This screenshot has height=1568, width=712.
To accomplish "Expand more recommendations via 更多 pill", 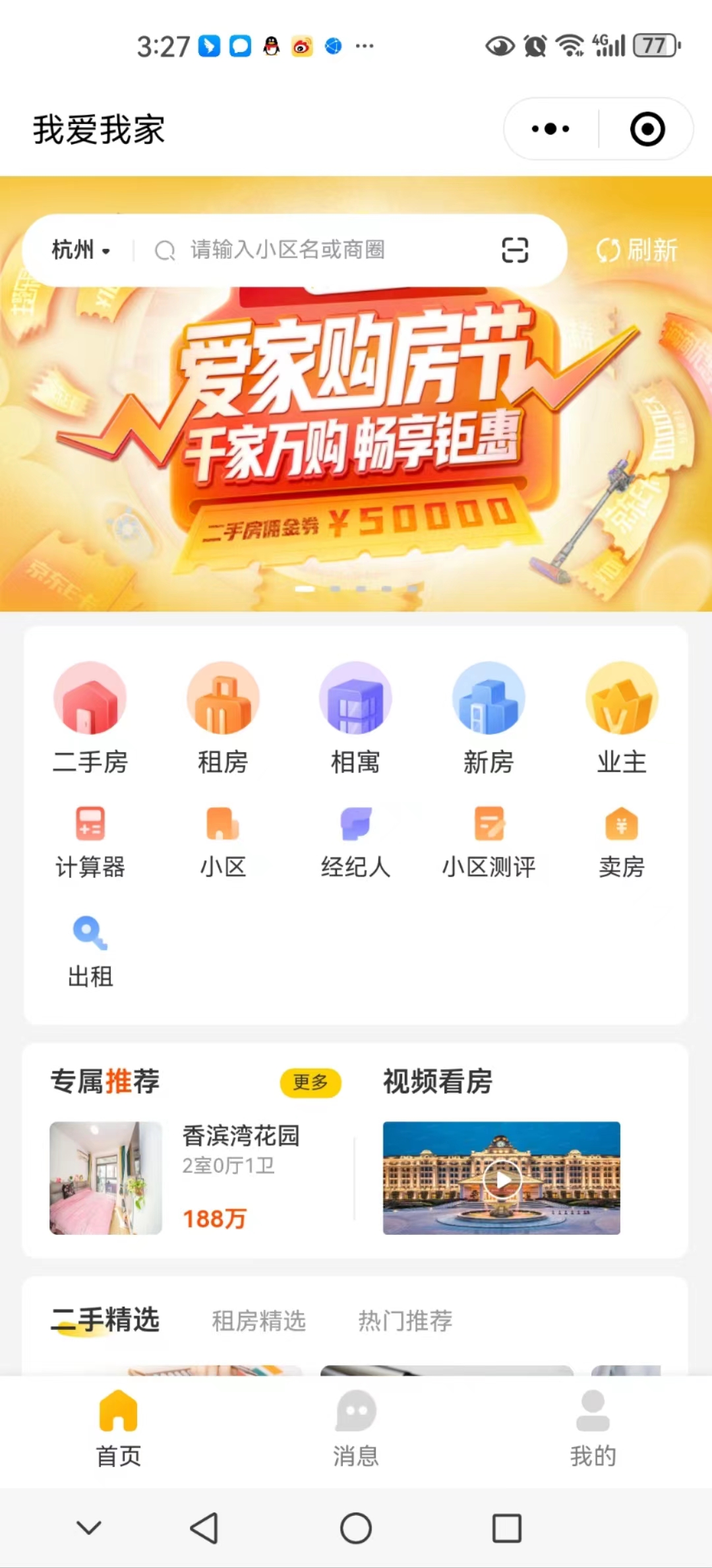I will pos(311,1082).
